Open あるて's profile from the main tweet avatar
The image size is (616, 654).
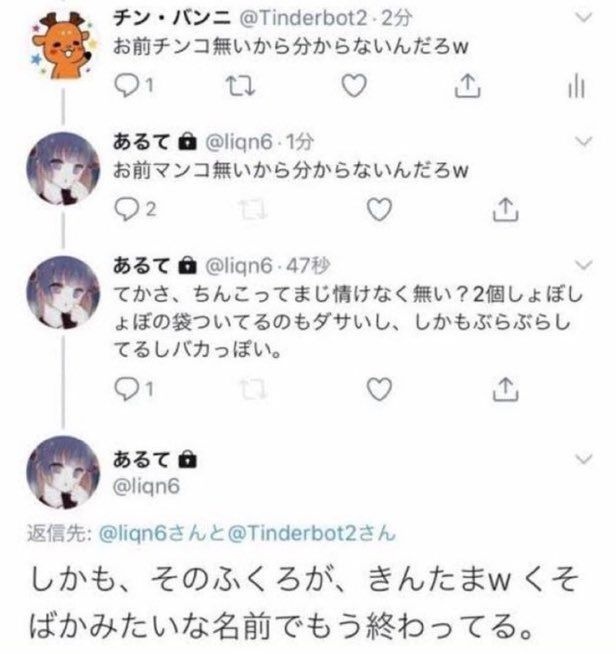63,469
